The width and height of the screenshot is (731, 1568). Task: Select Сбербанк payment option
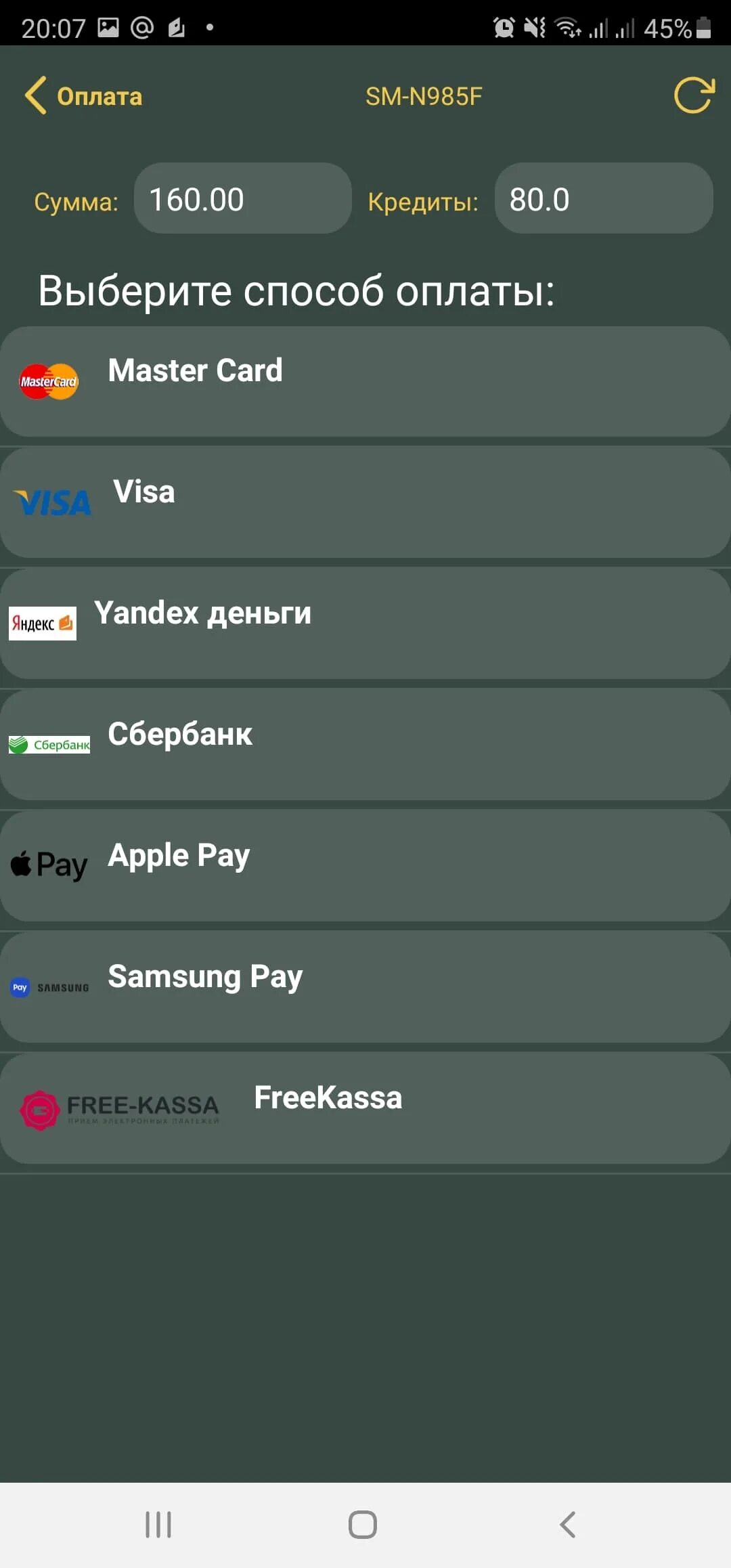click(365, 745)
